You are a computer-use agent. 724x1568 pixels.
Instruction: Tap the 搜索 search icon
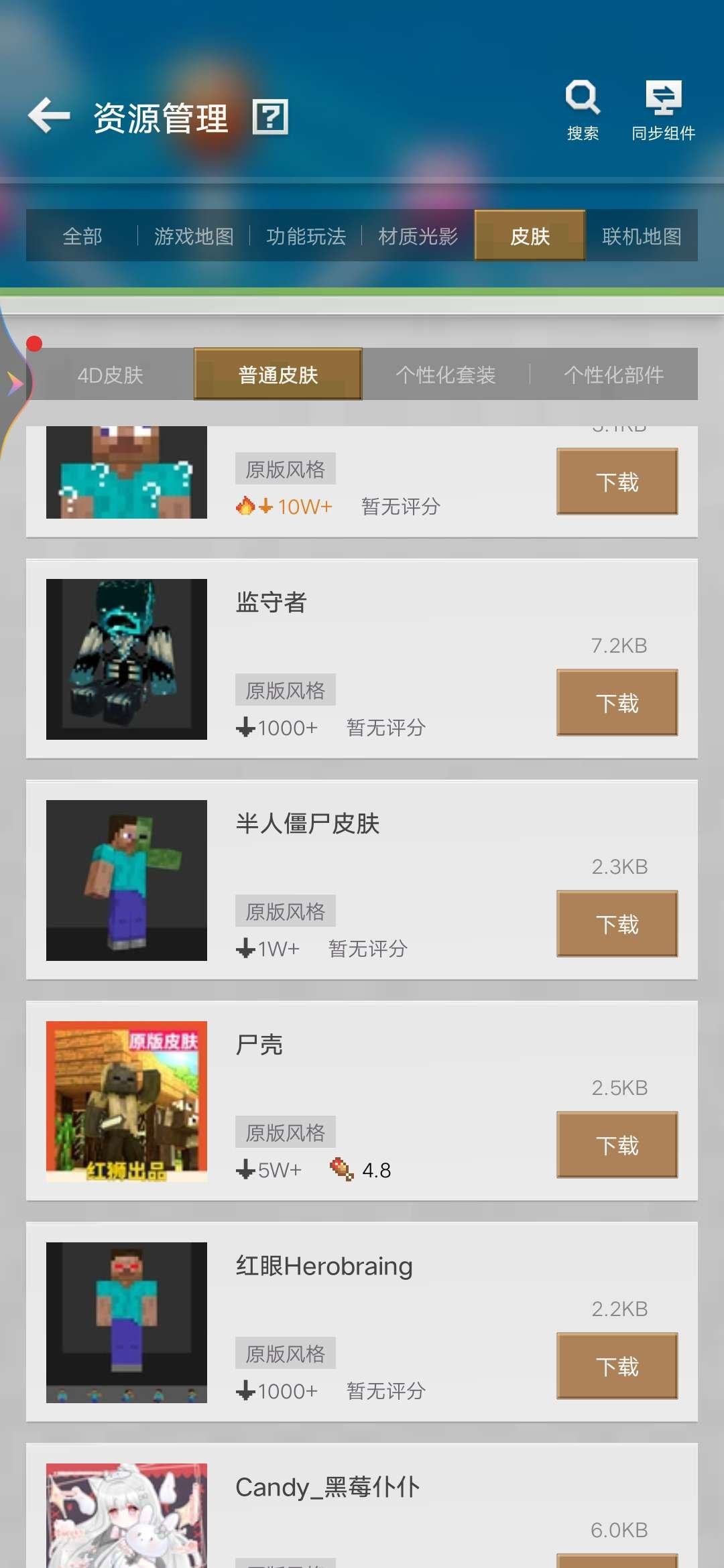pos(582,97)
